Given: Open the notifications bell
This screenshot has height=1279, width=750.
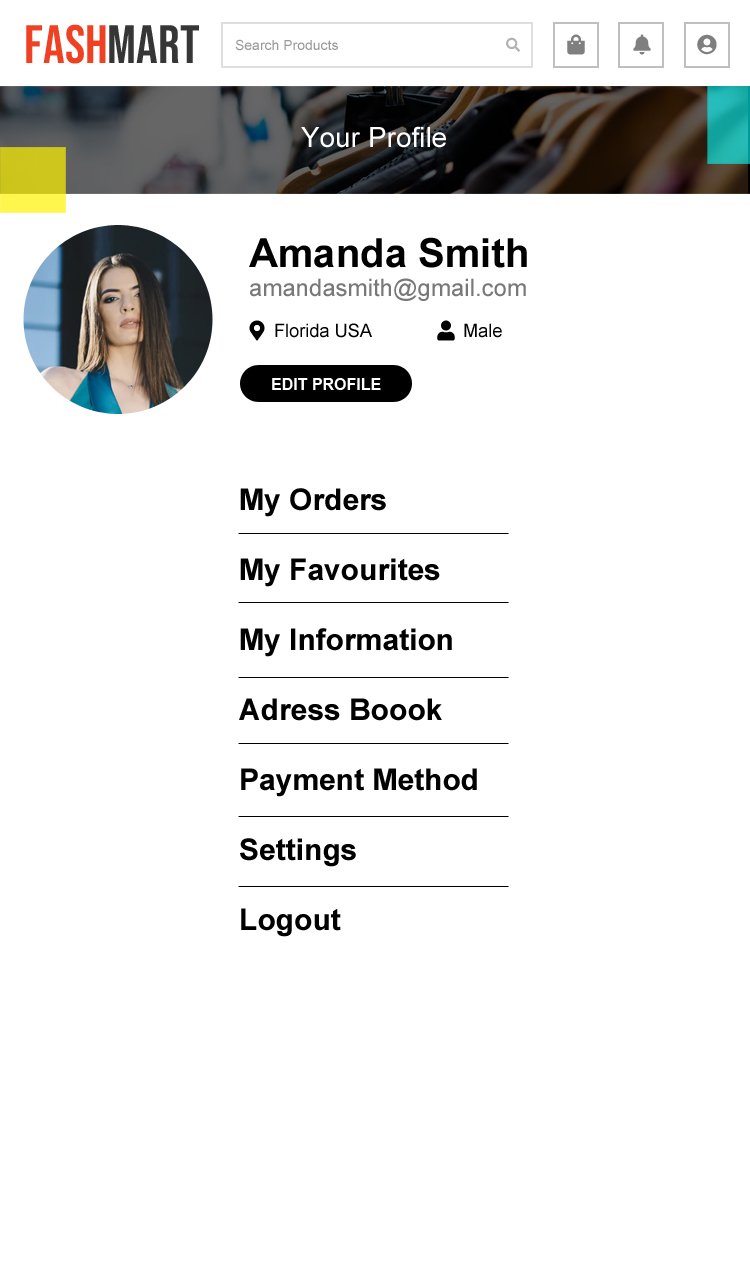Looking at the screenshot, I should (641, 45).
